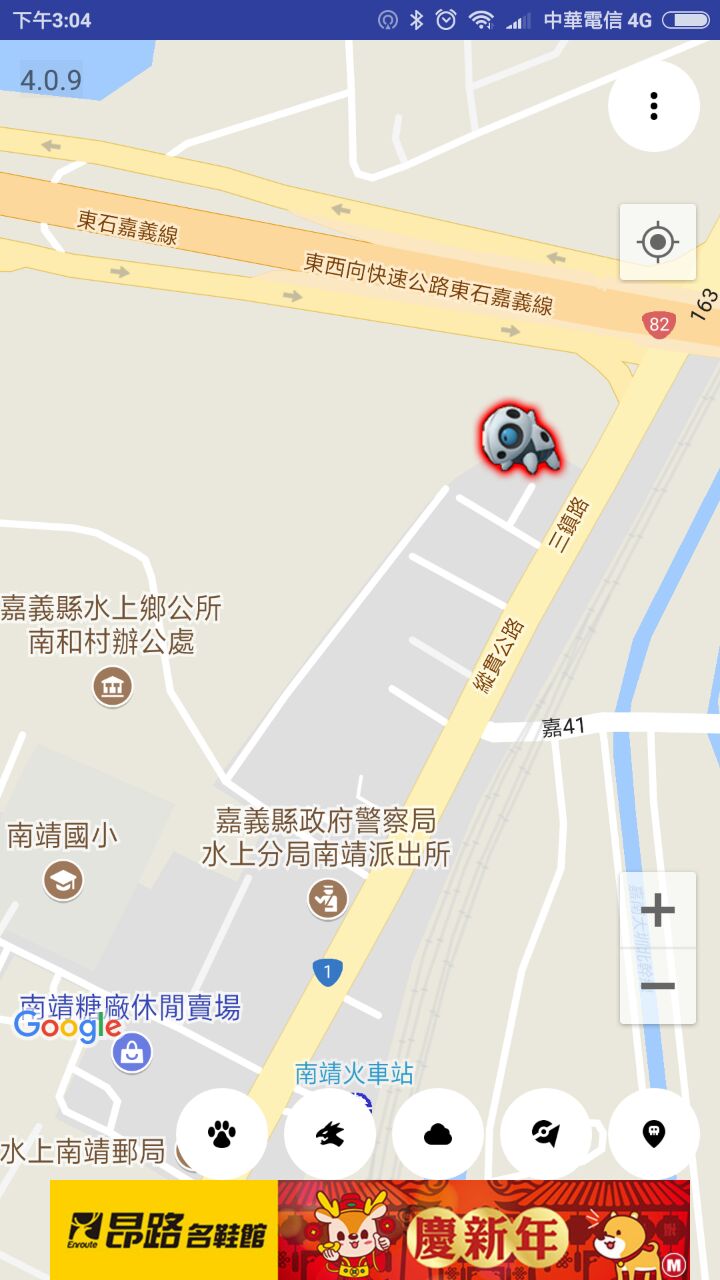Screen dimensions: 720x1280
Task: Select the 南靖國小 school marker
Action: coord(63,881)
